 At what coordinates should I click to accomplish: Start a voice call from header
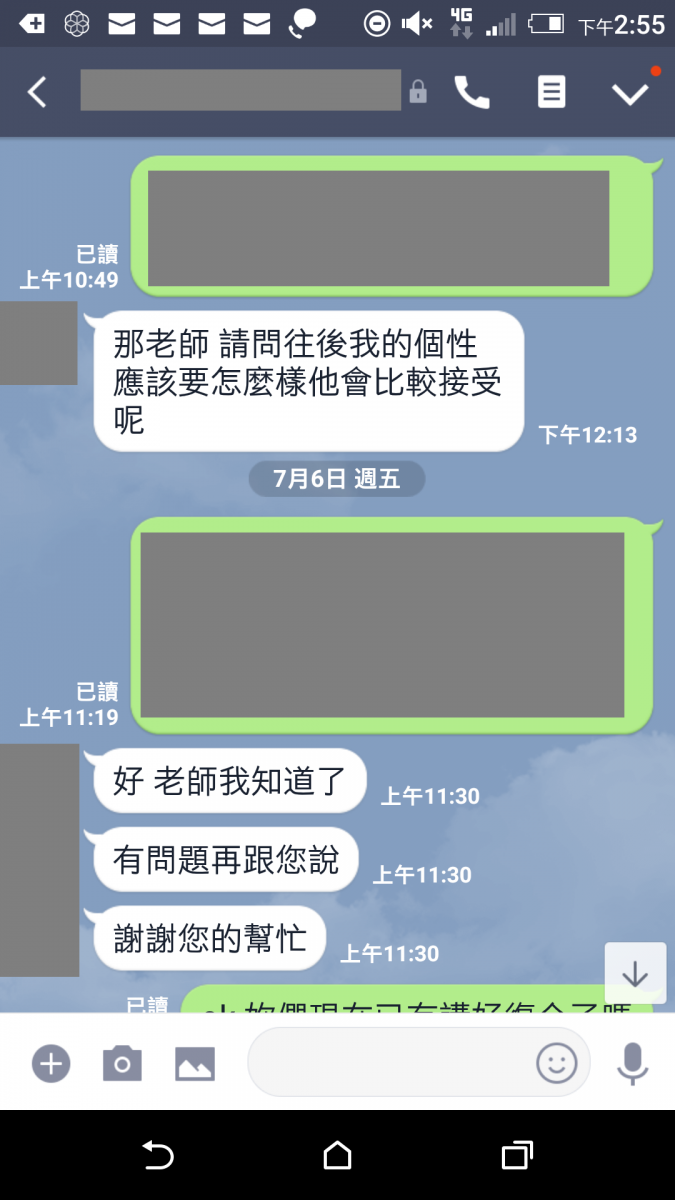pos(472,92)
